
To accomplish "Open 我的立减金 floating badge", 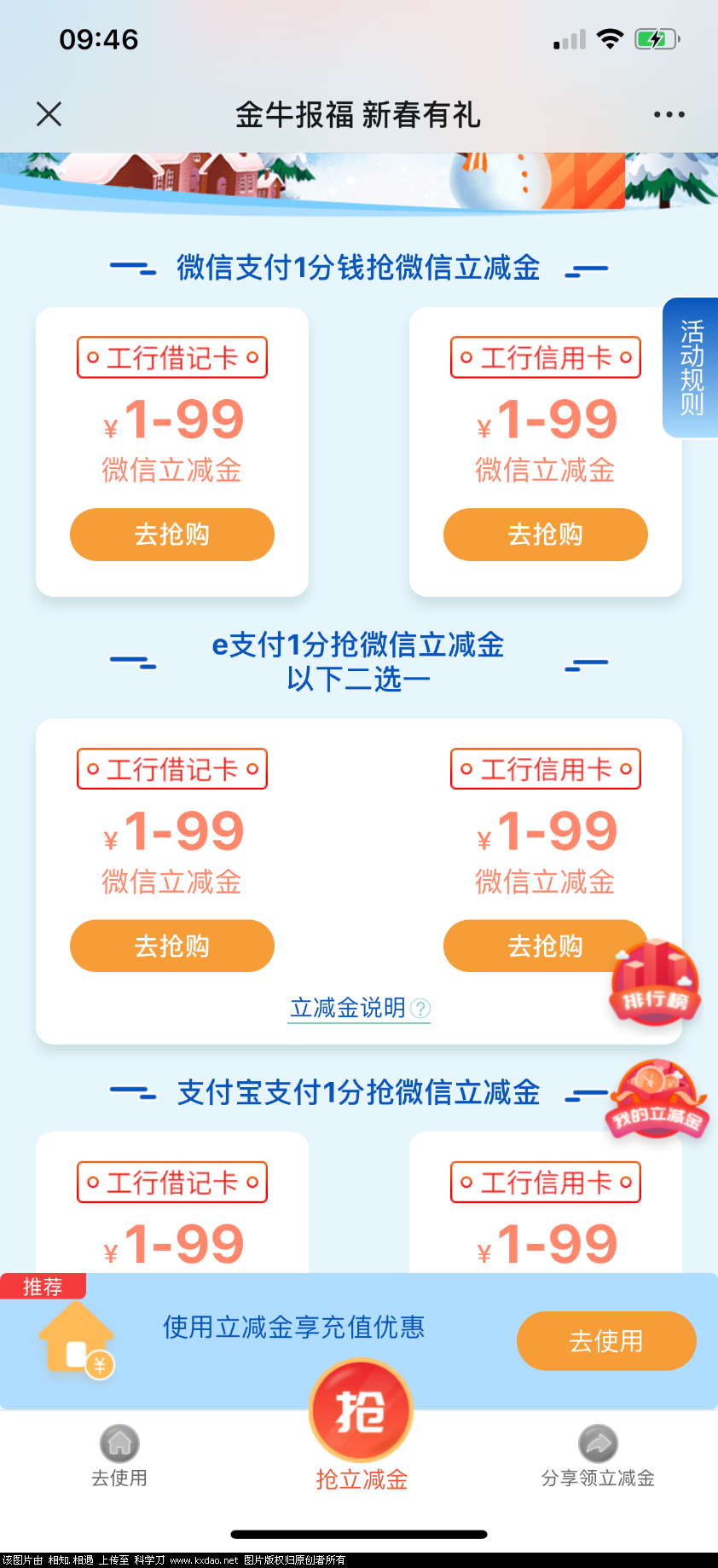I will 657,1102.
